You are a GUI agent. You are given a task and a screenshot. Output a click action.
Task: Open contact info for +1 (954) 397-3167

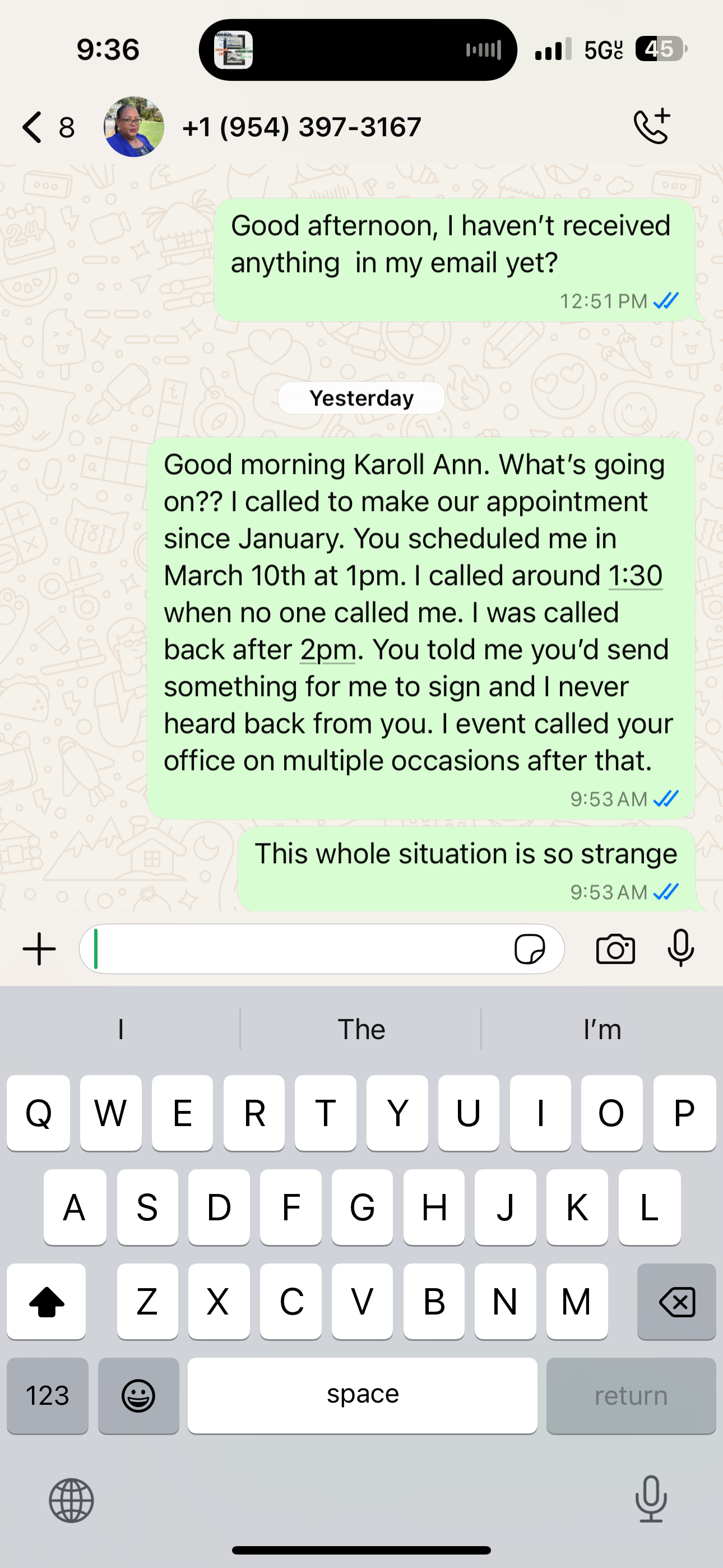[x=302, y=127]
